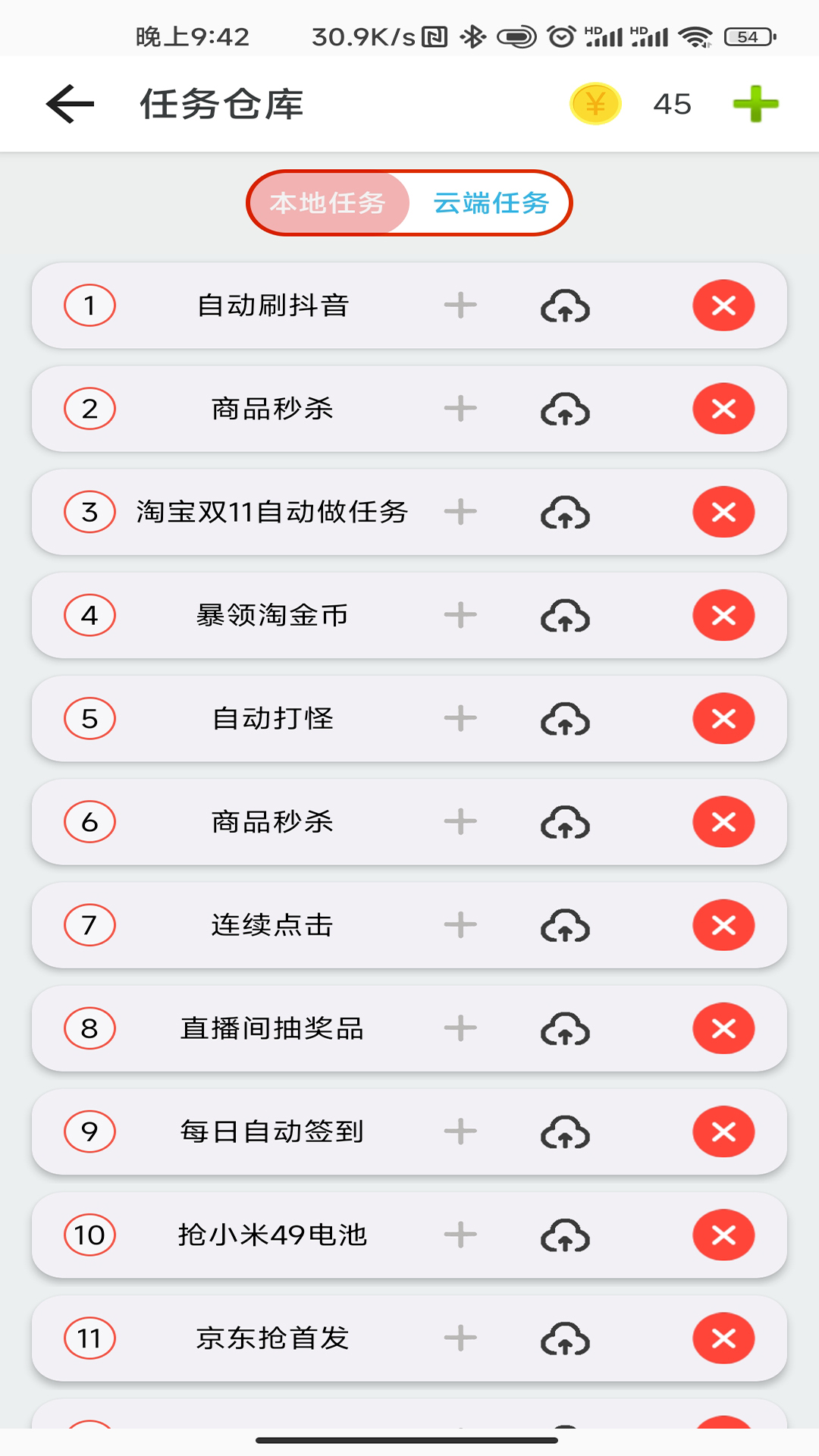Delete the 自动刷抖音 task
The height and width of the screenshot is (1456, 819).
[723, 306]
